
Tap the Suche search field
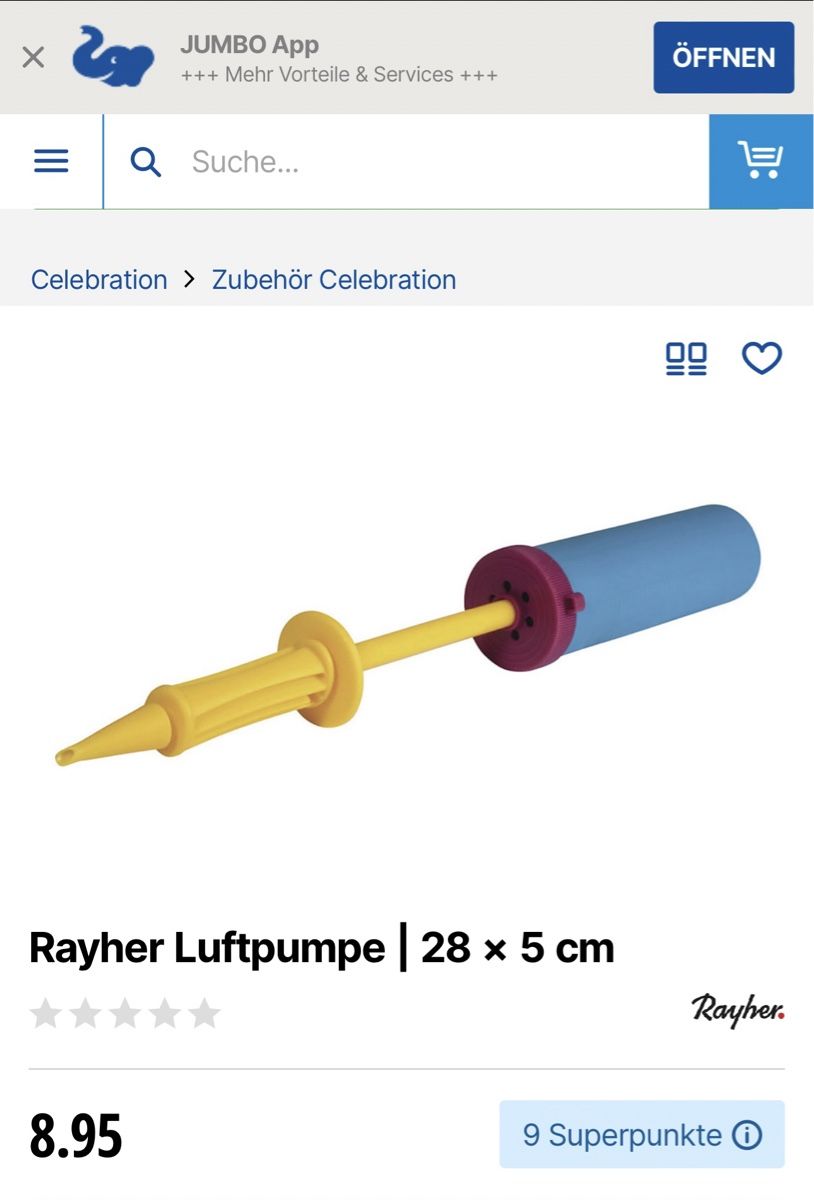(420, 161)
